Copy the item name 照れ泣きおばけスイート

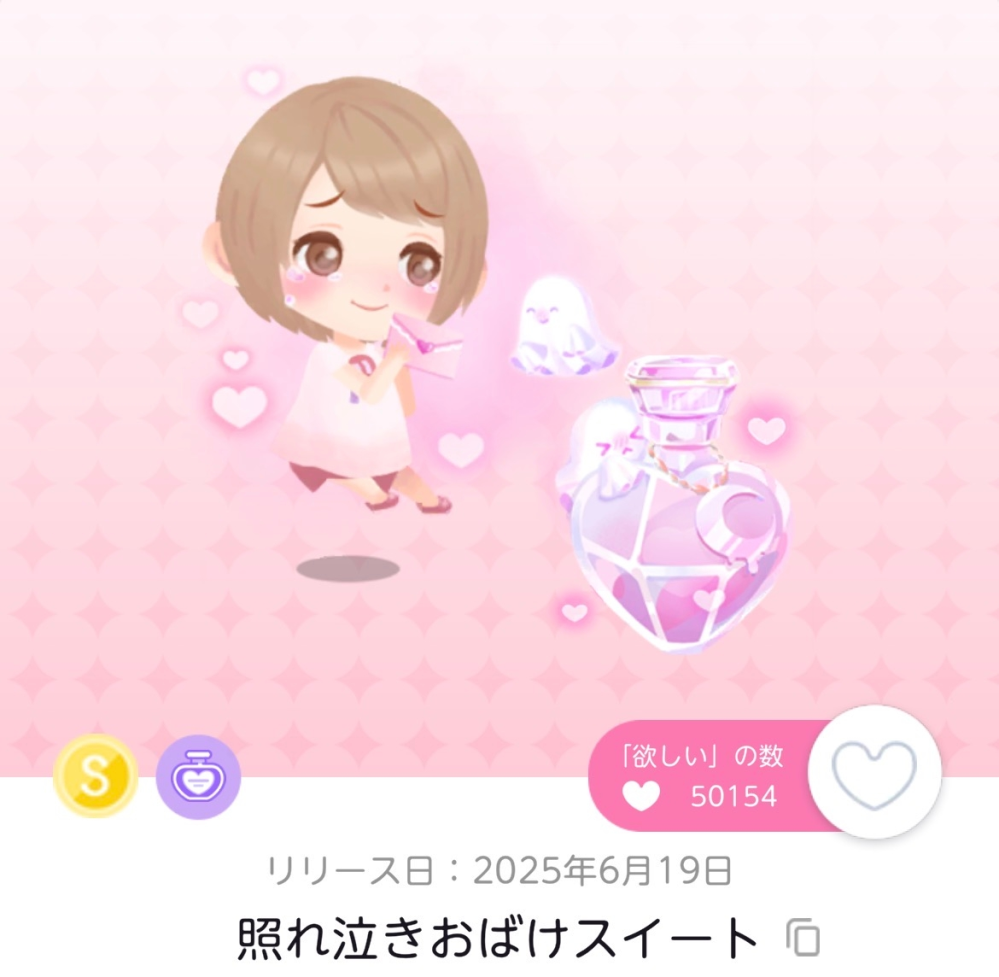point(802,938)
